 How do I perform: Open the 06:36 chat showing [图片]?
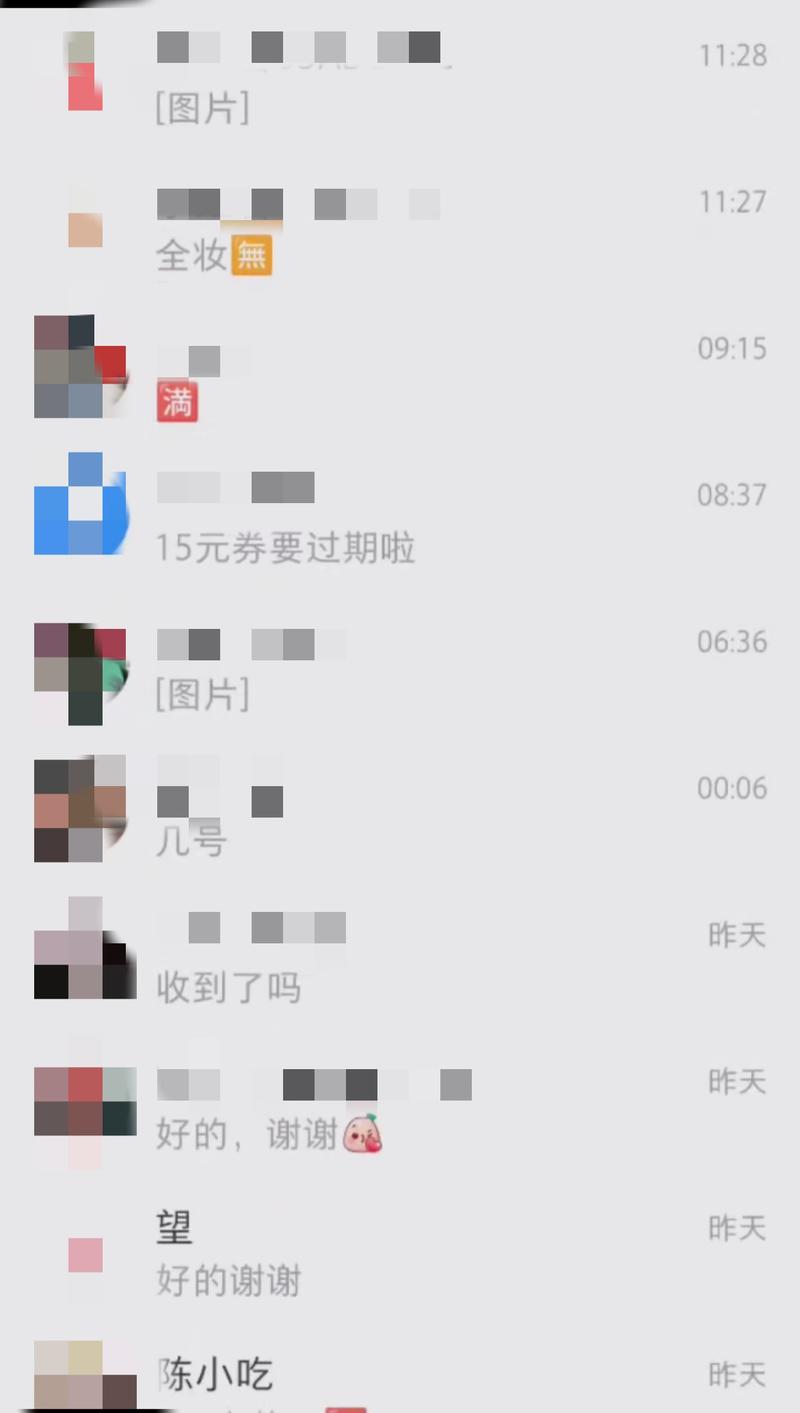[x=400, y=667]
